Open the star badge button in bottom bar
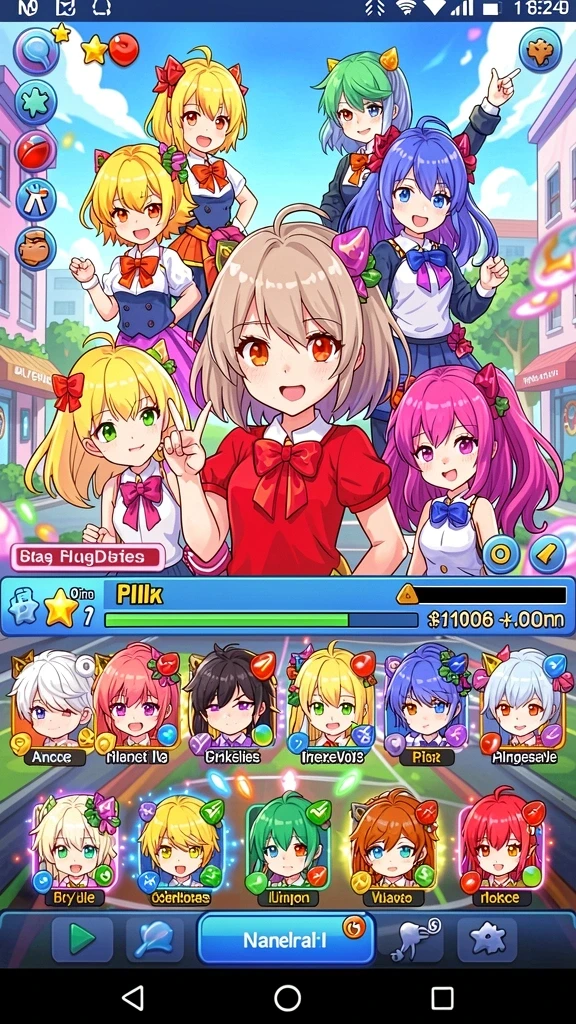576x1024 pixels. 487,940
